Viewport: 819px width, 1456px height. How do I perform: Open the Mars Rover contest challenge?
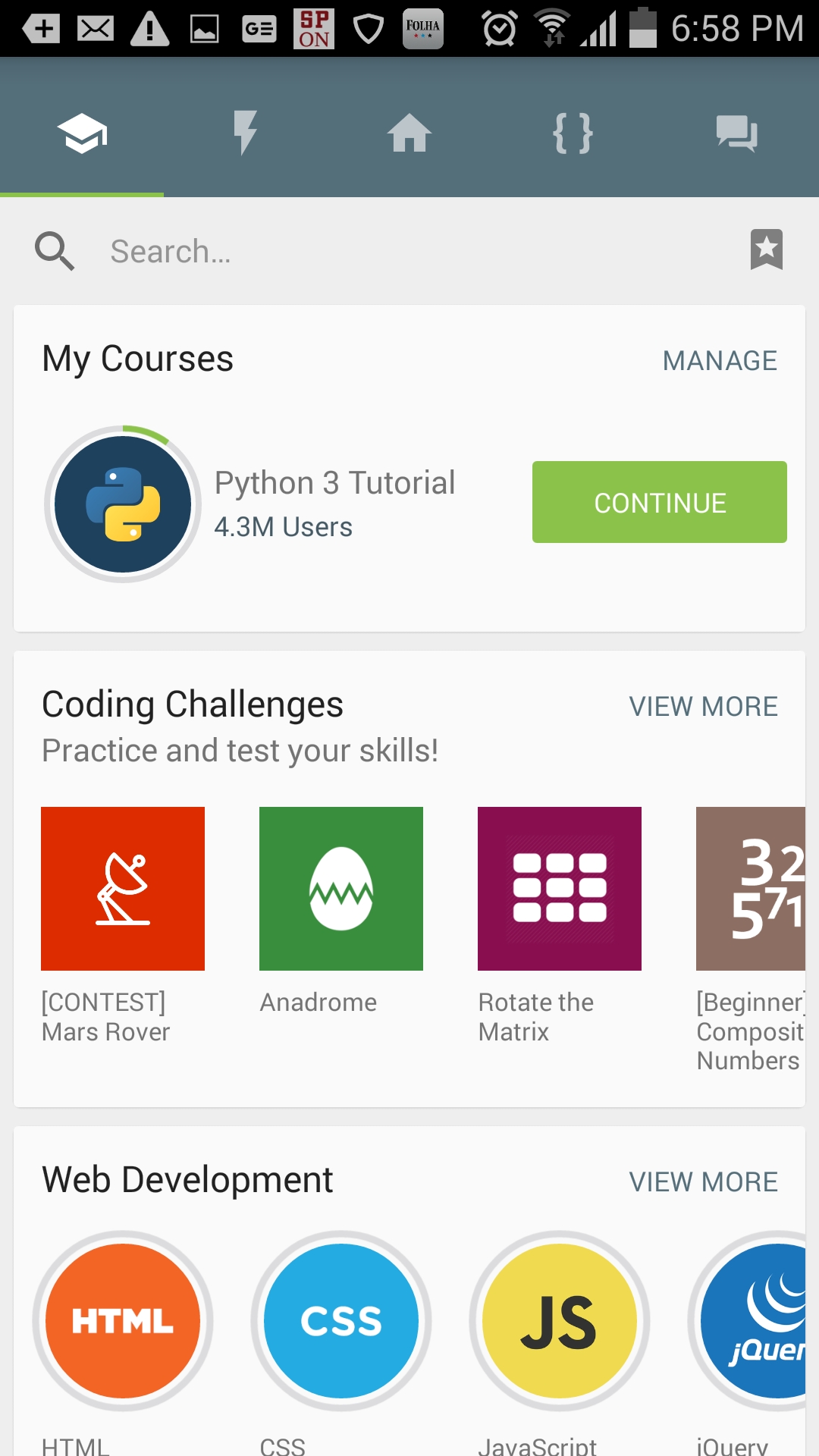(x=123, y=889)
